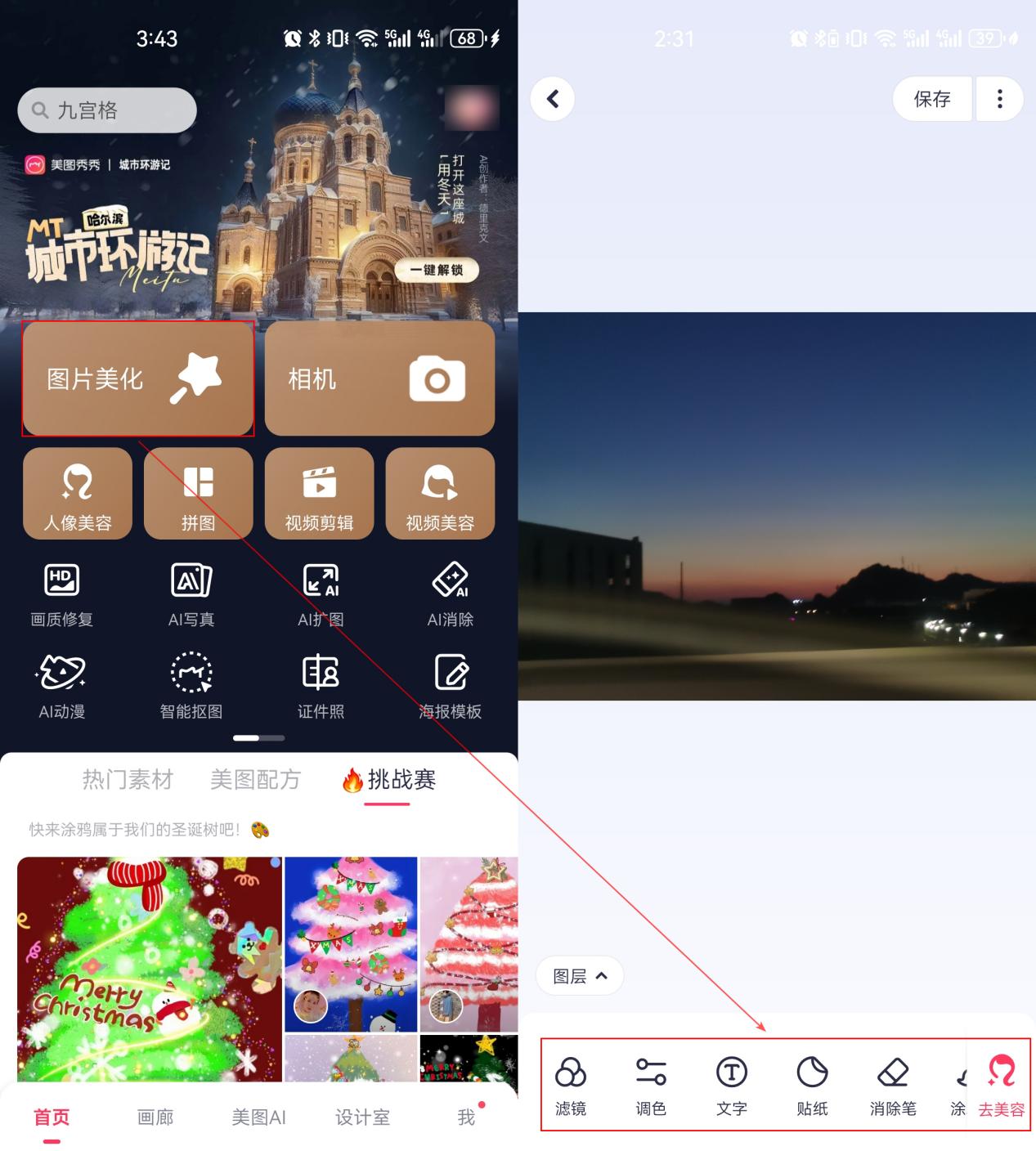Switch to the 热门素材 tab
The width and height of the screenshot is (1036, 1151).
tap(128, 779)
